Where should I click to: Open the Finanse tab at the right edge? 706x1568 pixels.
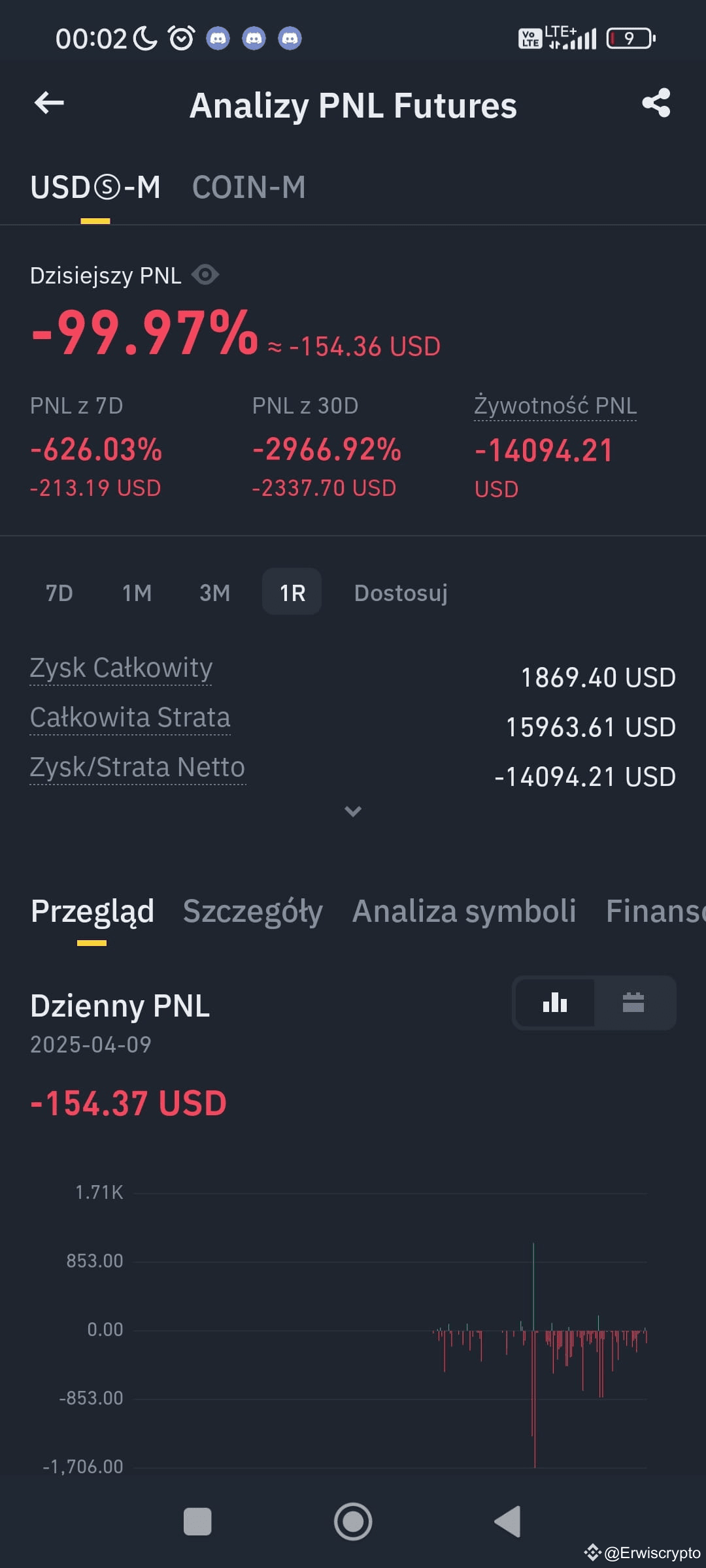point(656,911)
